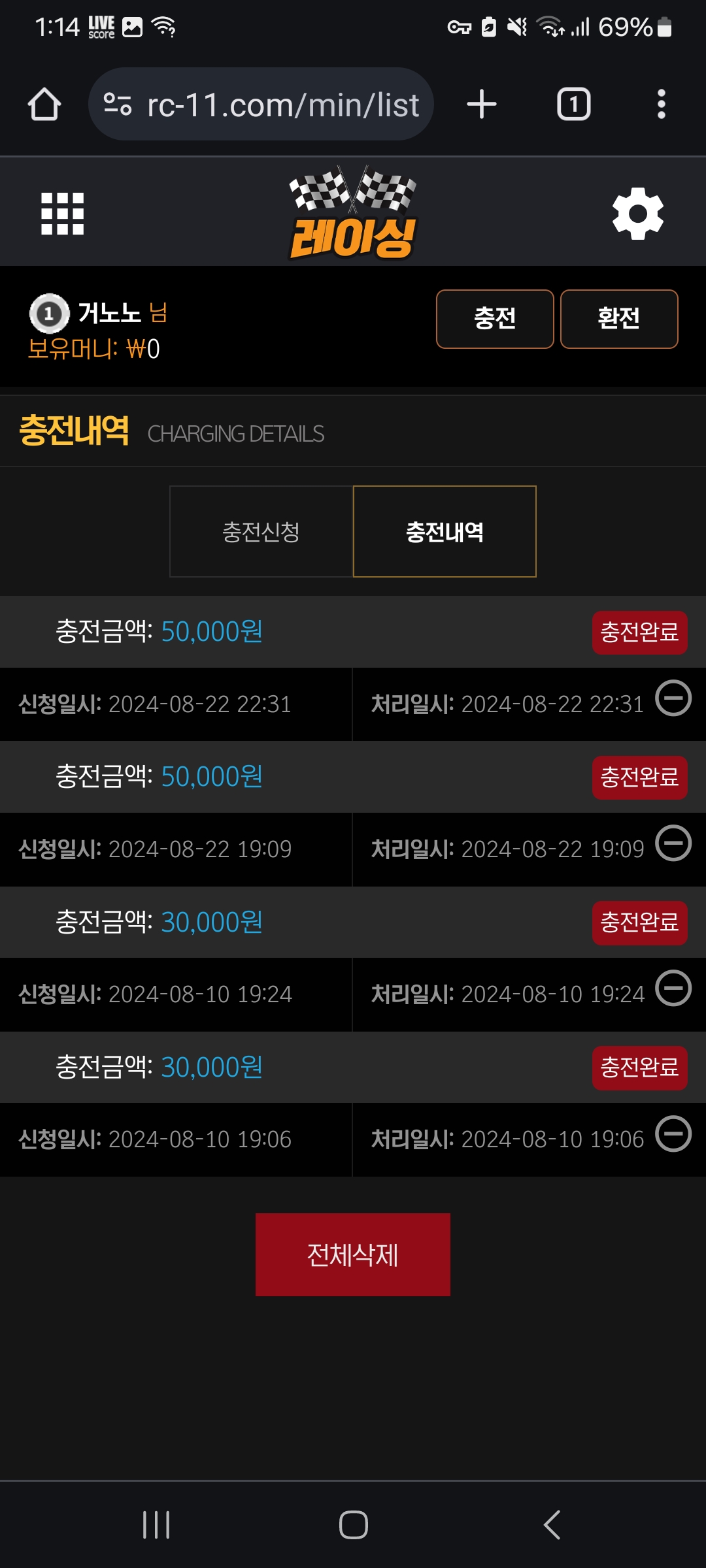Go to the browser home page
This screenshot has height=1568, width=706.
[x=44, y=105]
